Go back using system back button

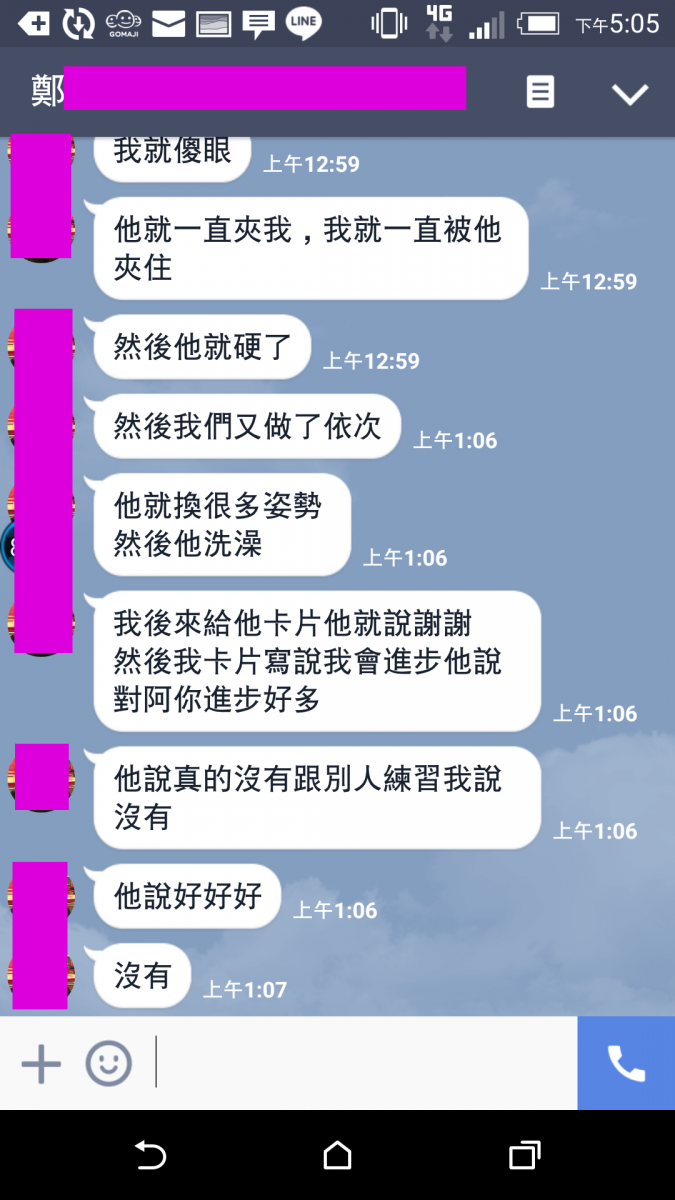click(x=150, y=1155)
